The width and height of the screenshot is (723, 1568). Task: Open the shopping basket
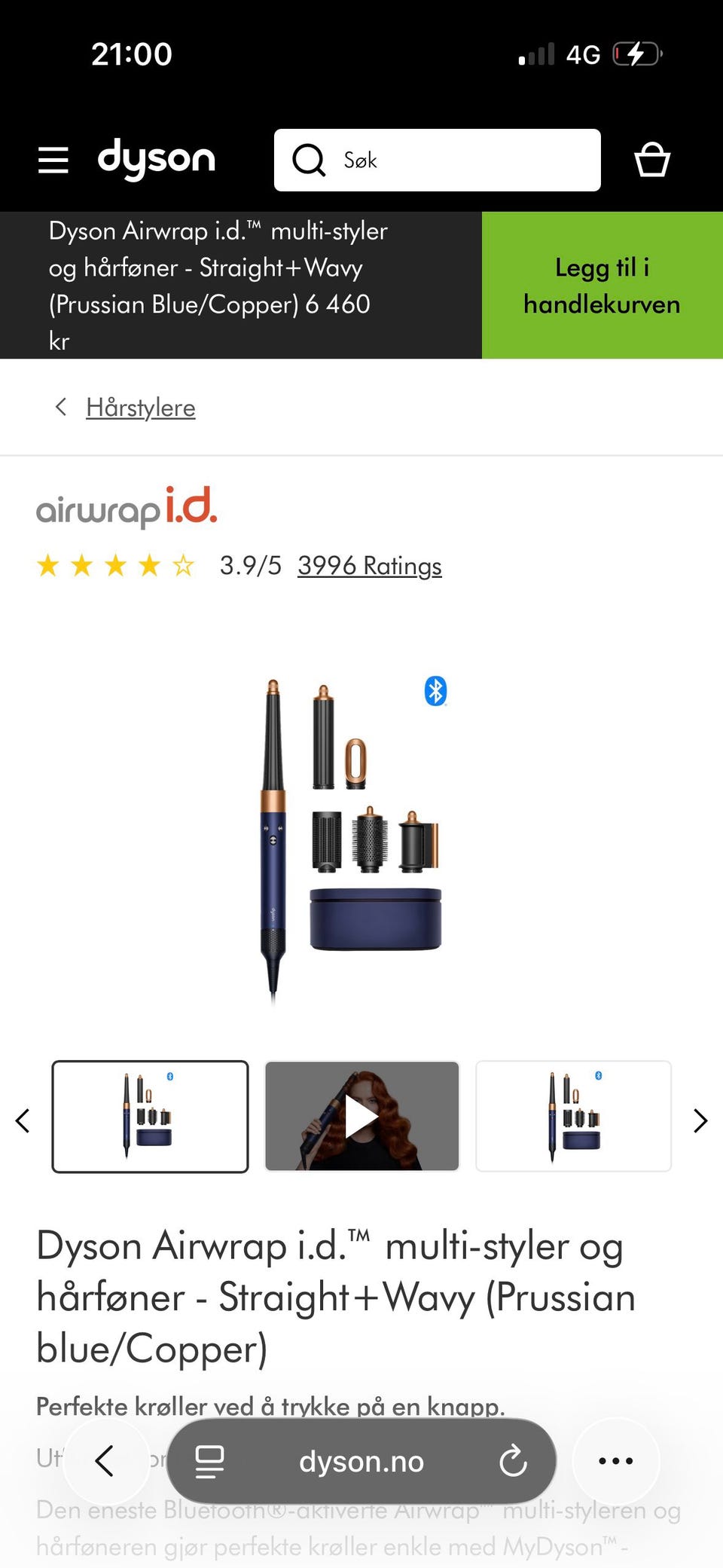pos(652,160)
